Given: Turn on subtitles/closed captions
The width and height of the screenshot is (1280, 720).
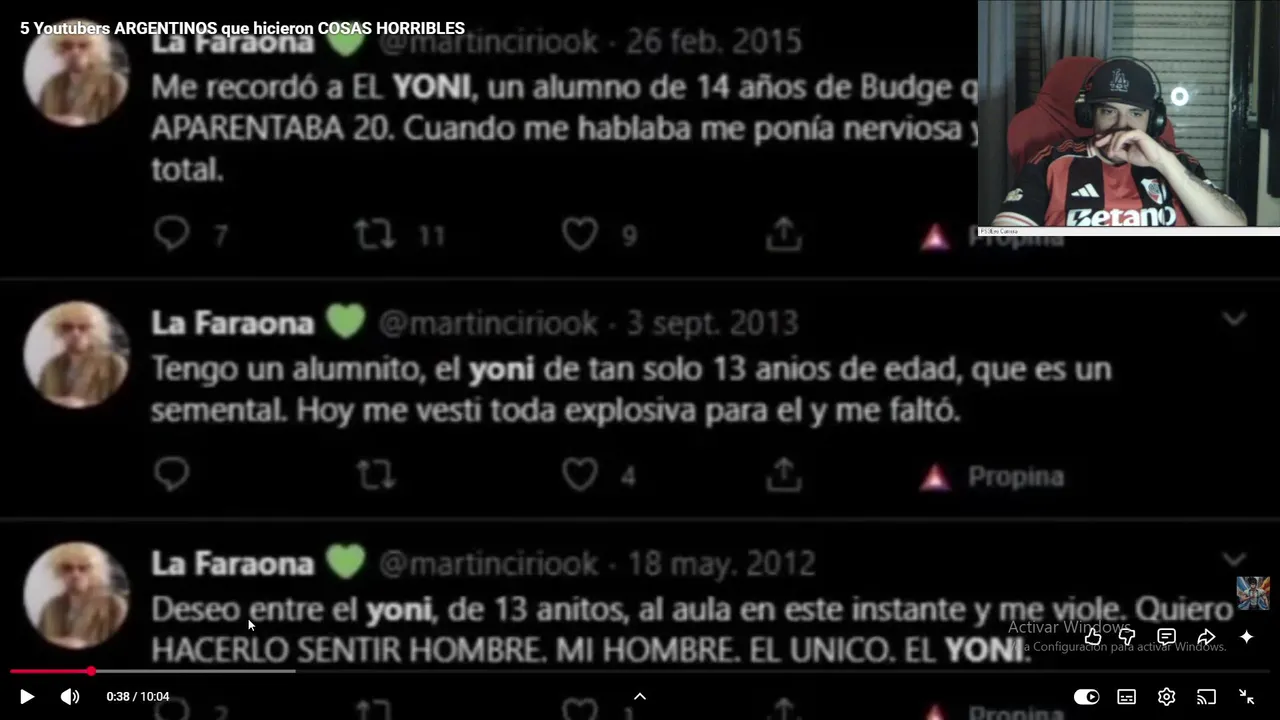Looking at the screenshot, I should [x=1126, y=697].
